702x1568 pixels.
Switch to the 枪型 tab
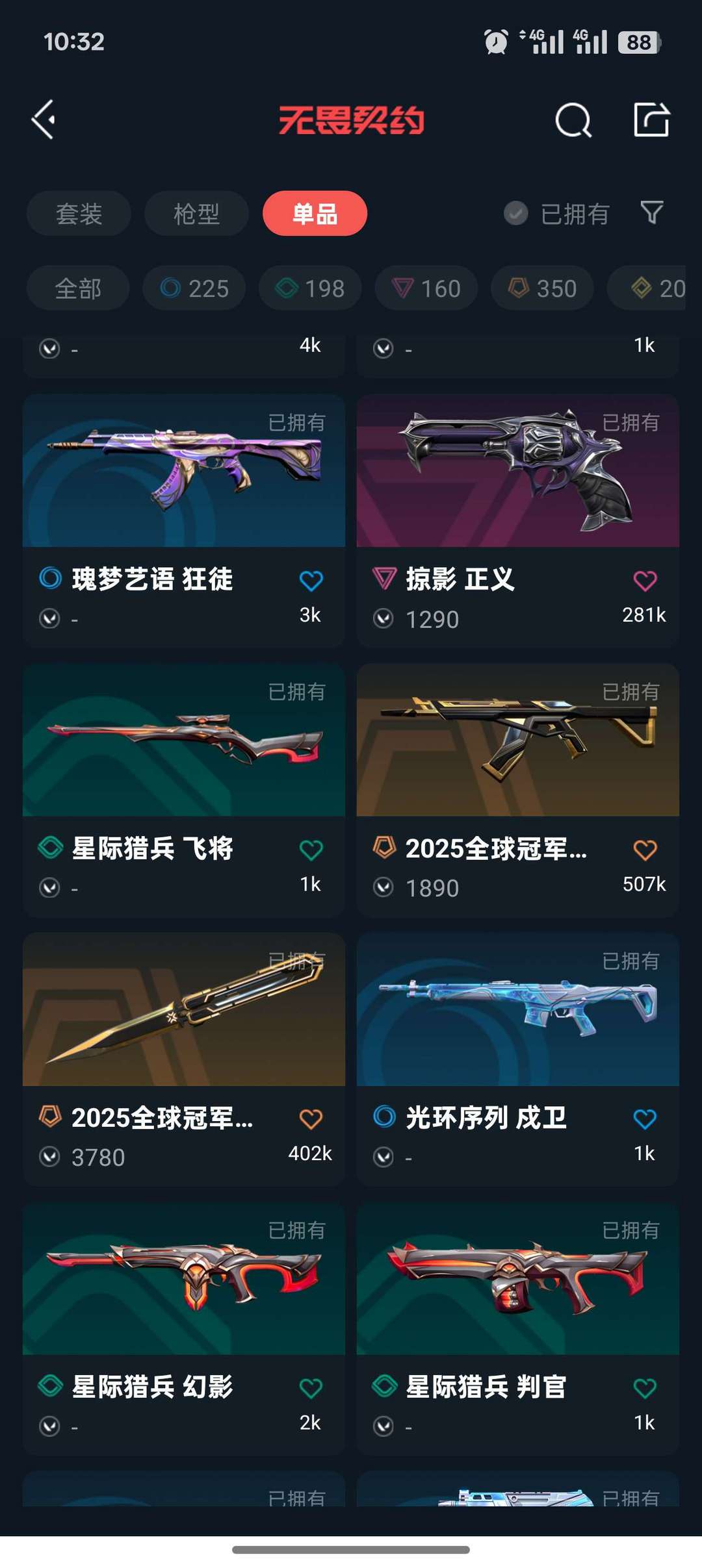(x=196, y=214)
